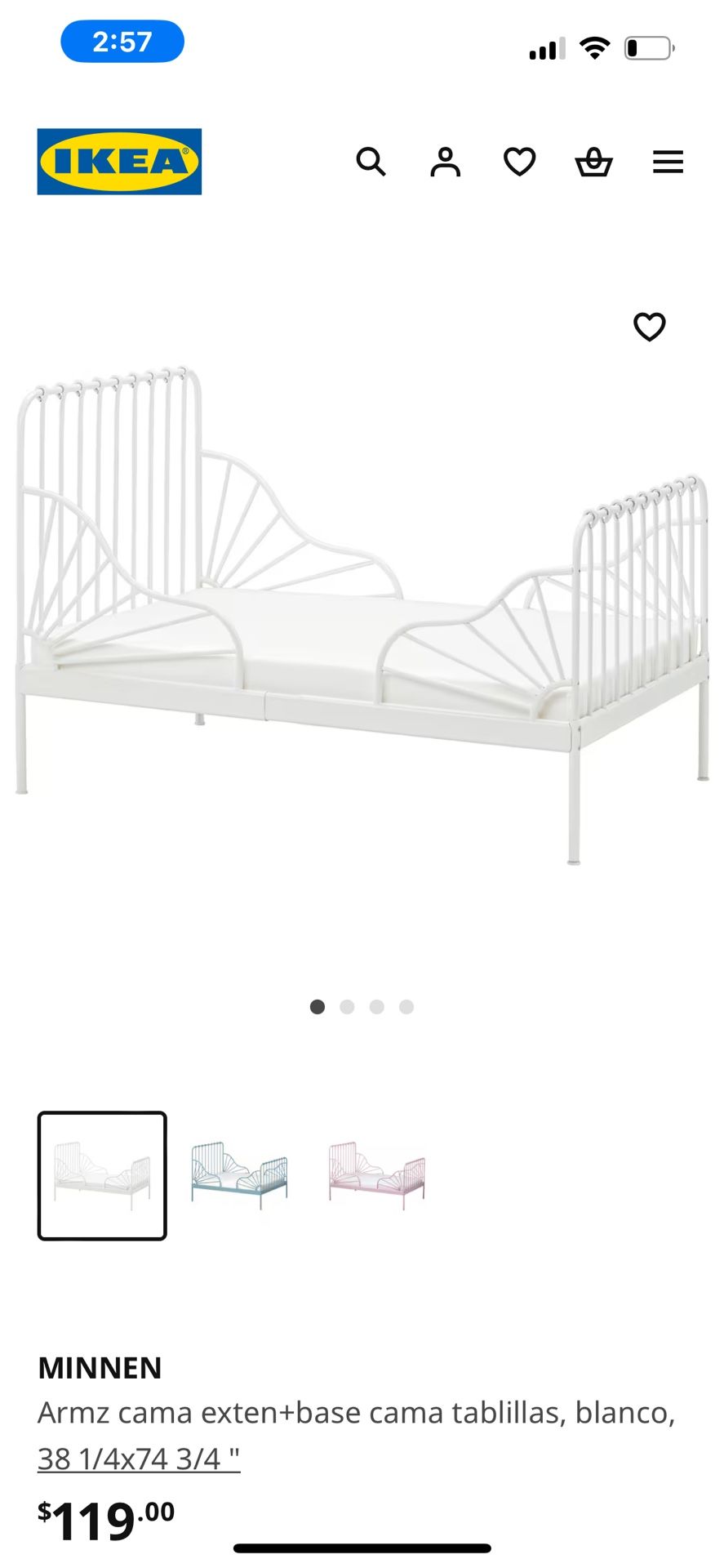Open the search magnifier icon

pos(371,162)
